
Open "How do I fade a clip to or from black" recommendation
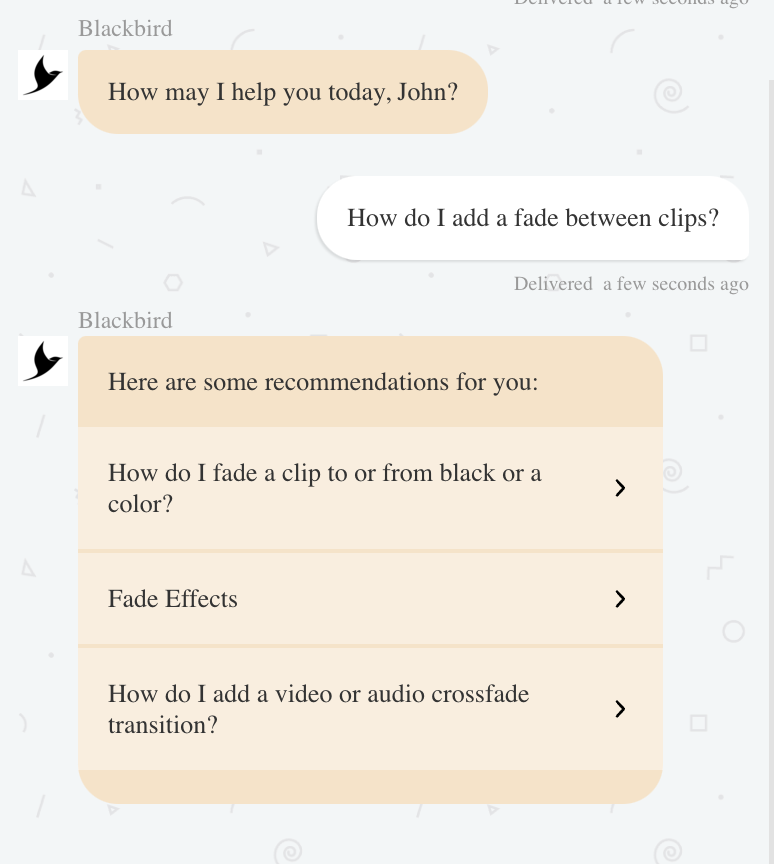[x=369, y=488]
